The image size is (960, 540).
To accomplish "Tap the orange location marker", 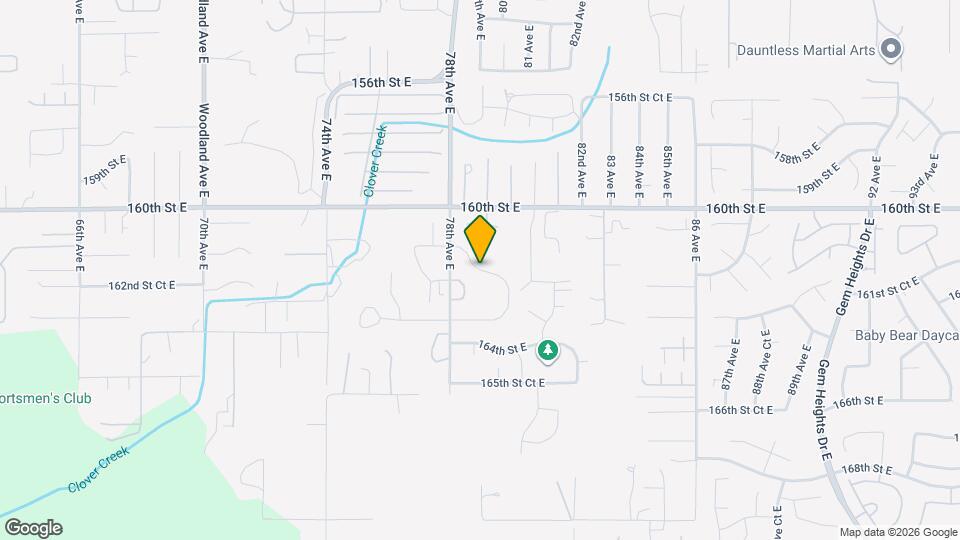I will (x=480, y=238).
